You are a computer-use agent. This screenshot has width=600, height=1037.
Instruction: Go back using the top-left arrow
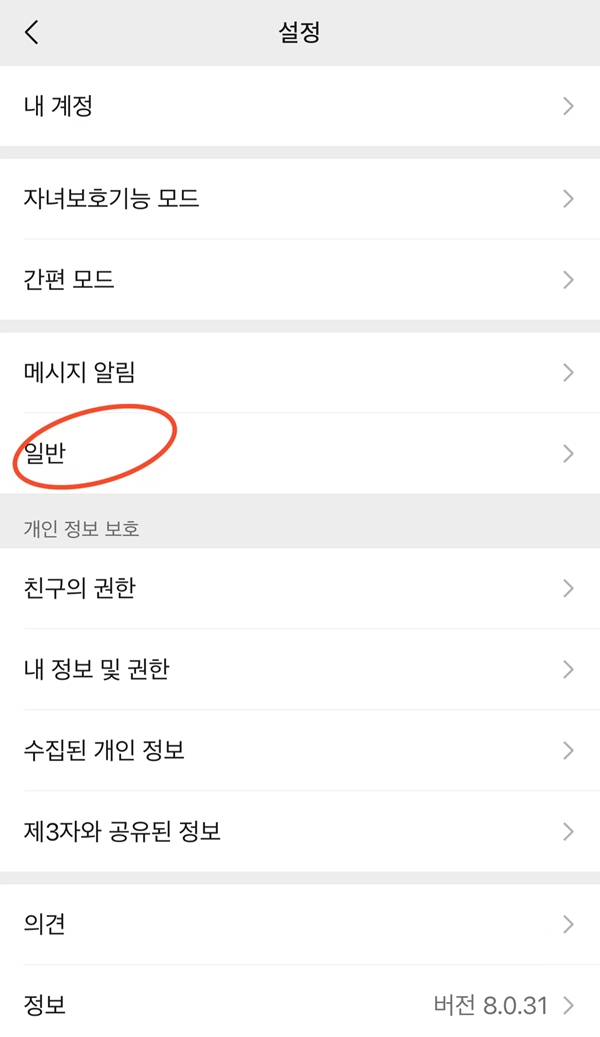(x=32, y=32)
